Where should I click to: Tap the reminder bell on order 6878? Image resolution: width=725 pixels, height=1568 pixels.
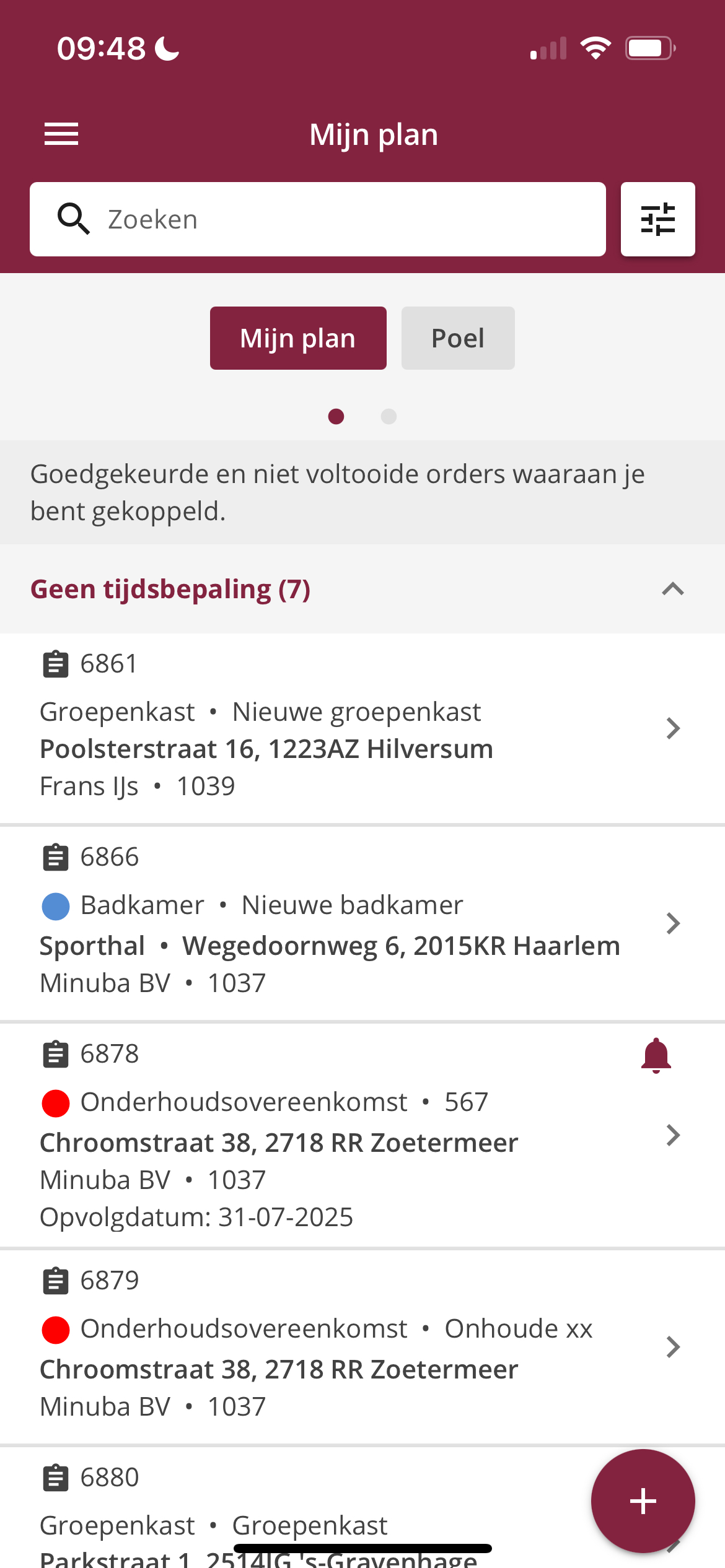(x=656, y=1055)
